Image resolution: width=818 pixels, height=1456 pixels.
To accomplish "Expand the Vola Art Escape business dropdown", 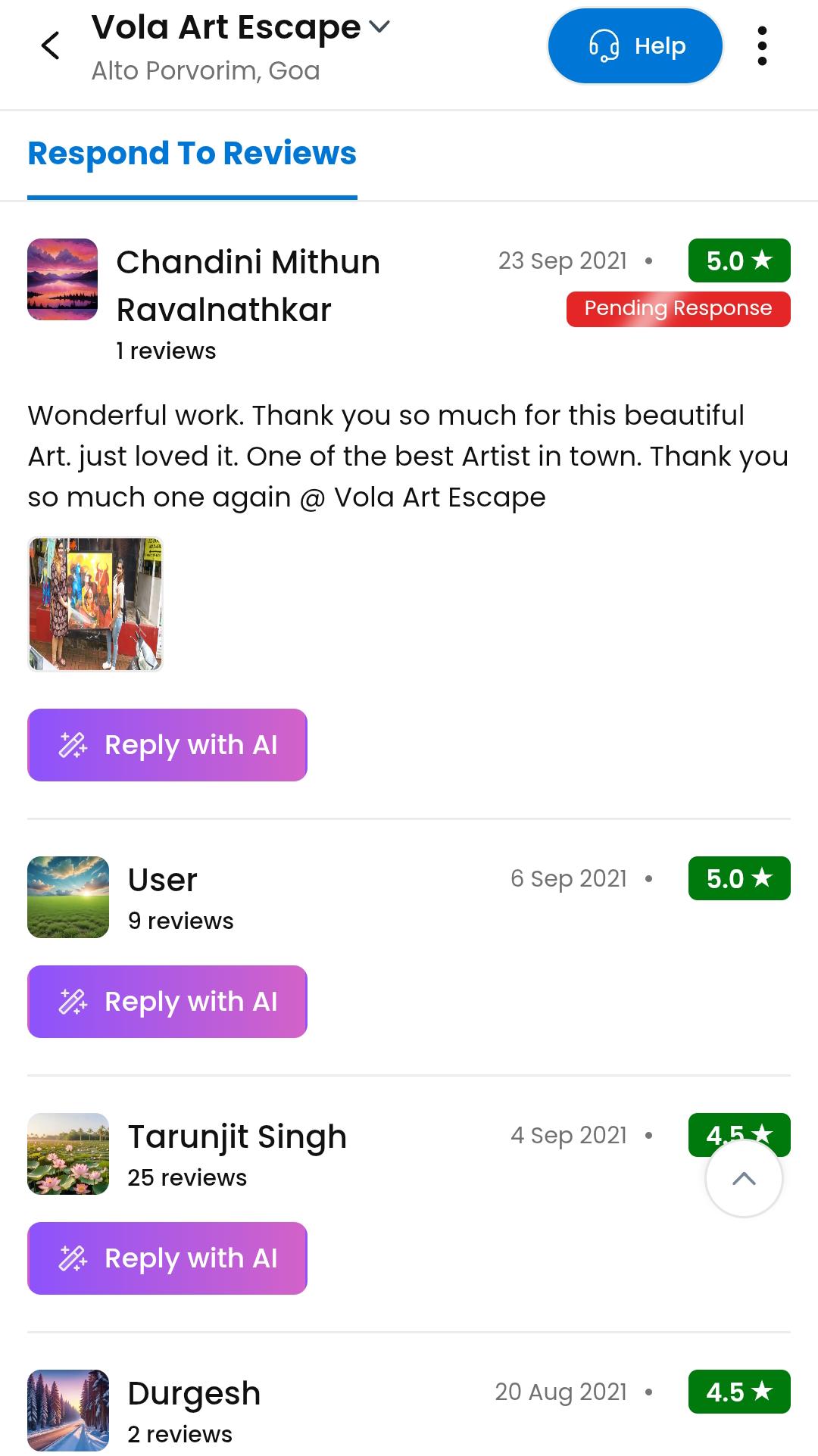I will 379,27.
